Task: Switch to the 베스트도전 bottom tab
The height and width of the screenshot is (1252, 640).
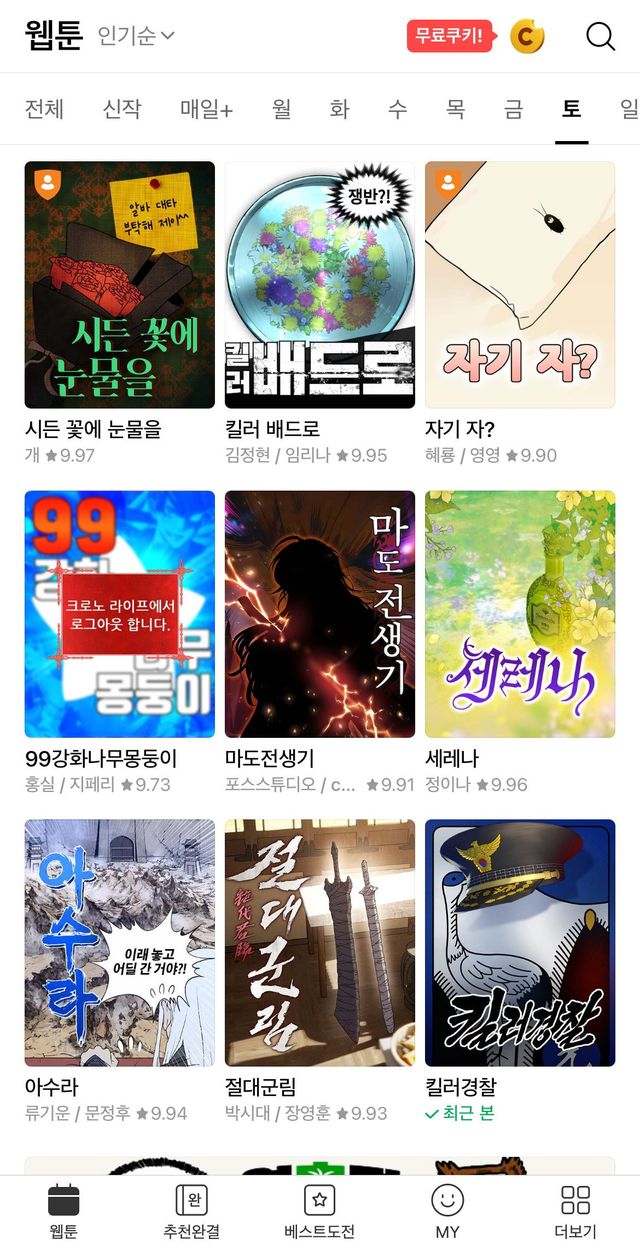Action: click(x=319, y=1210)
